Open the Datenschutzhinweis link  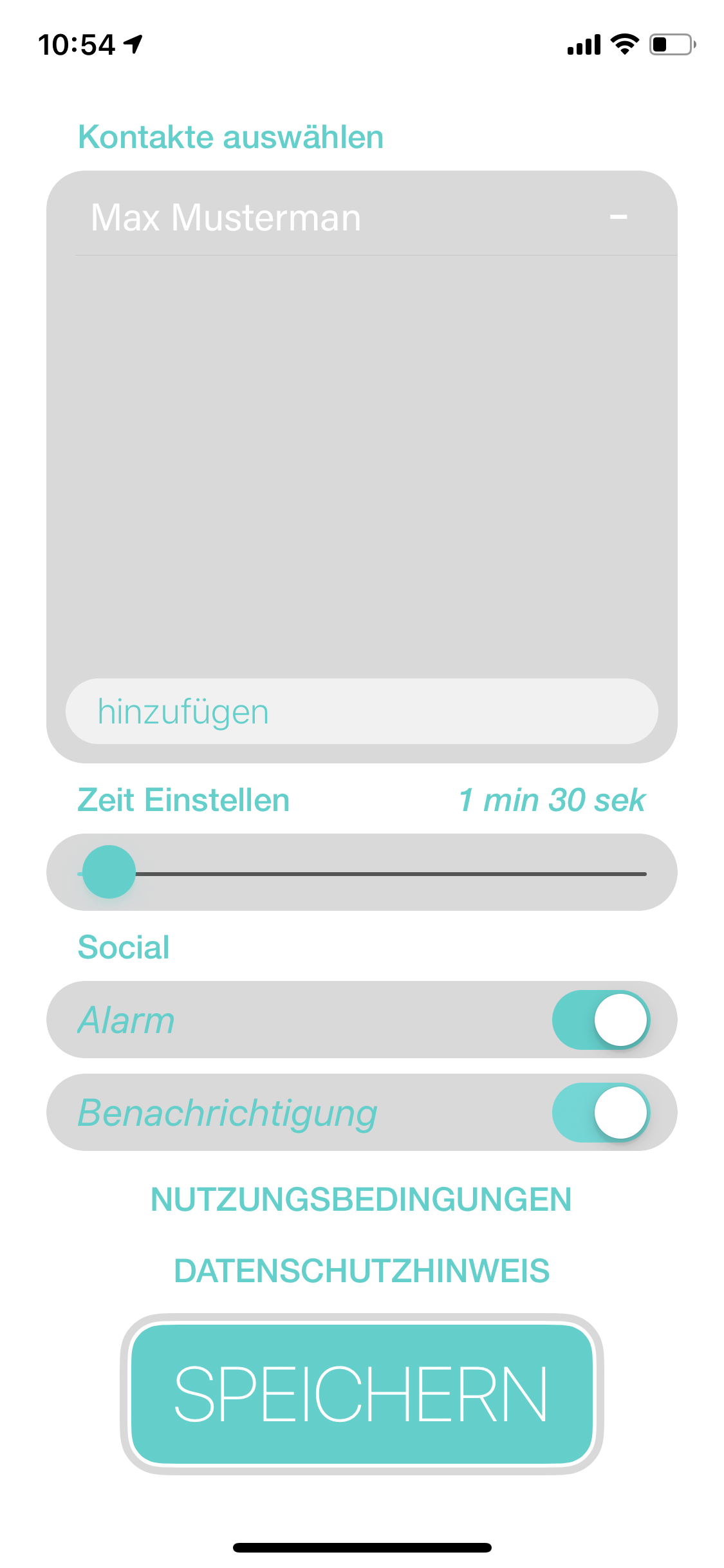tap(361, 1271)
